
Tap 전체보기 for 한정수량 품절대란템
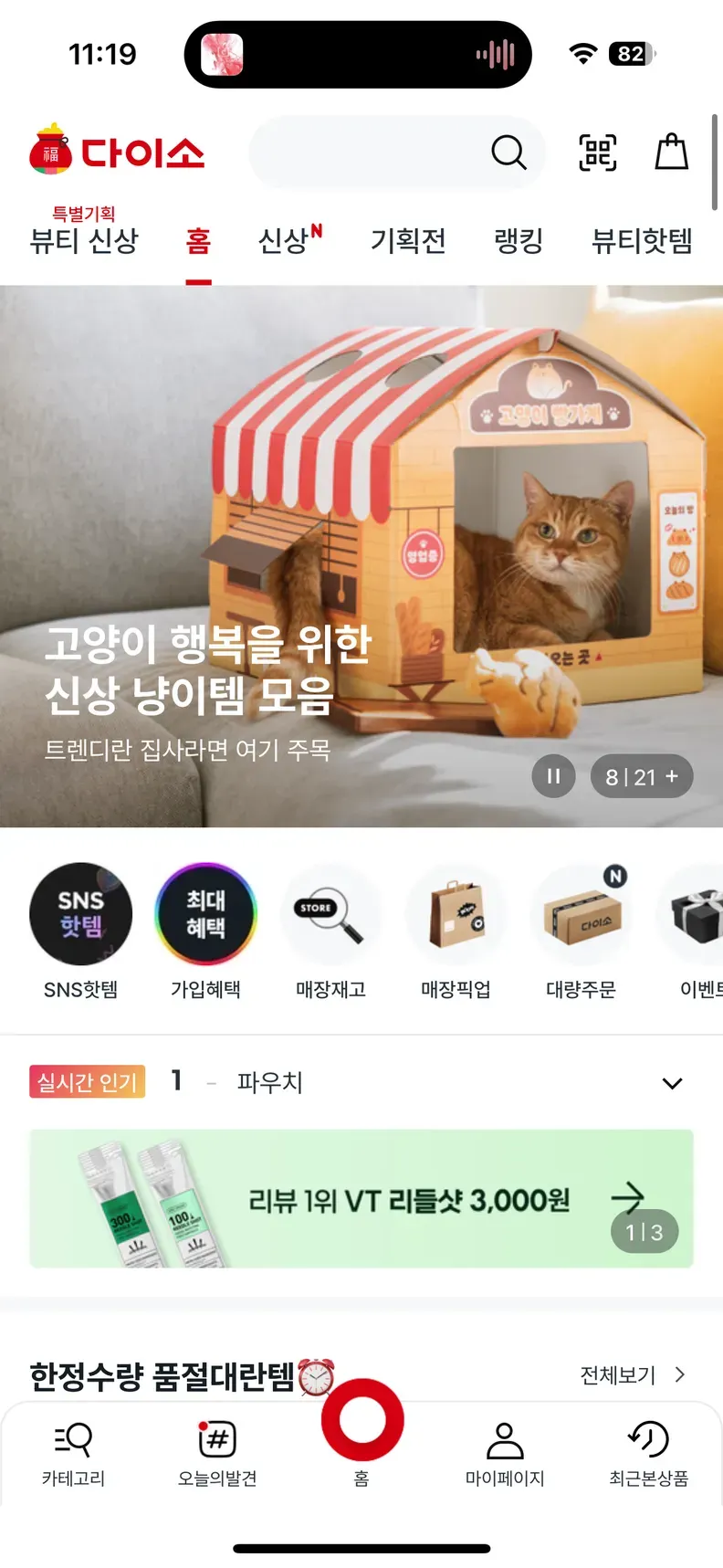[632, 1374]
